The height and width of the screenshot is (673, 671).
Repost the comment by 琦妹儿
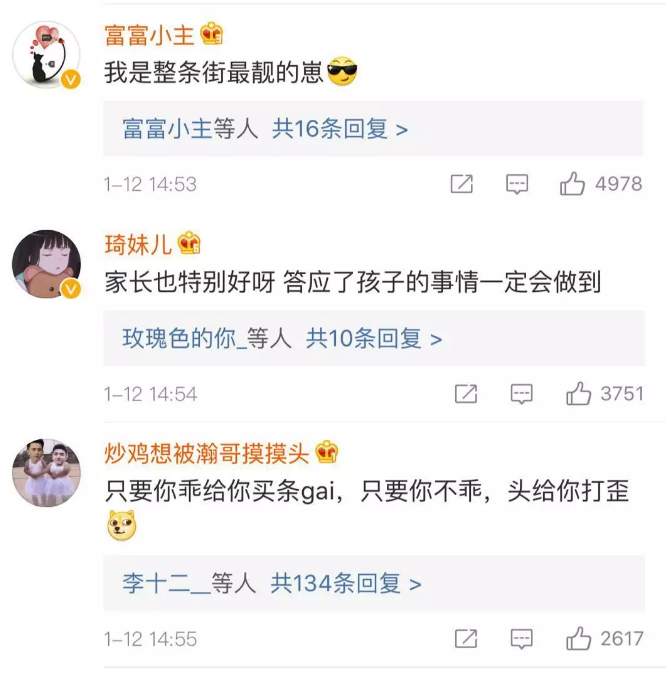pos(466,394)
